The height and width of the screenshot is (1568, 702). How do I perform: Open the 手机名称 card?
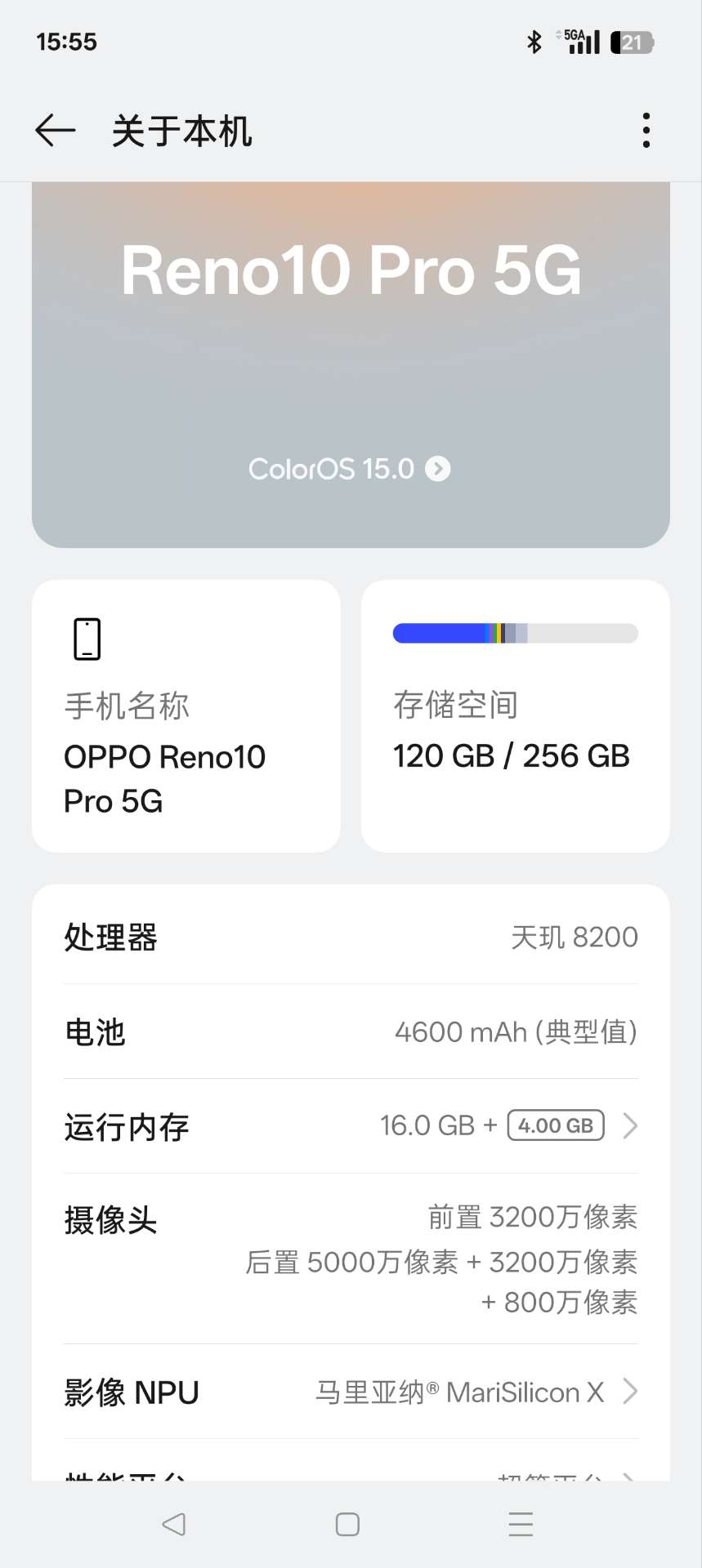(x=186, y=716)
